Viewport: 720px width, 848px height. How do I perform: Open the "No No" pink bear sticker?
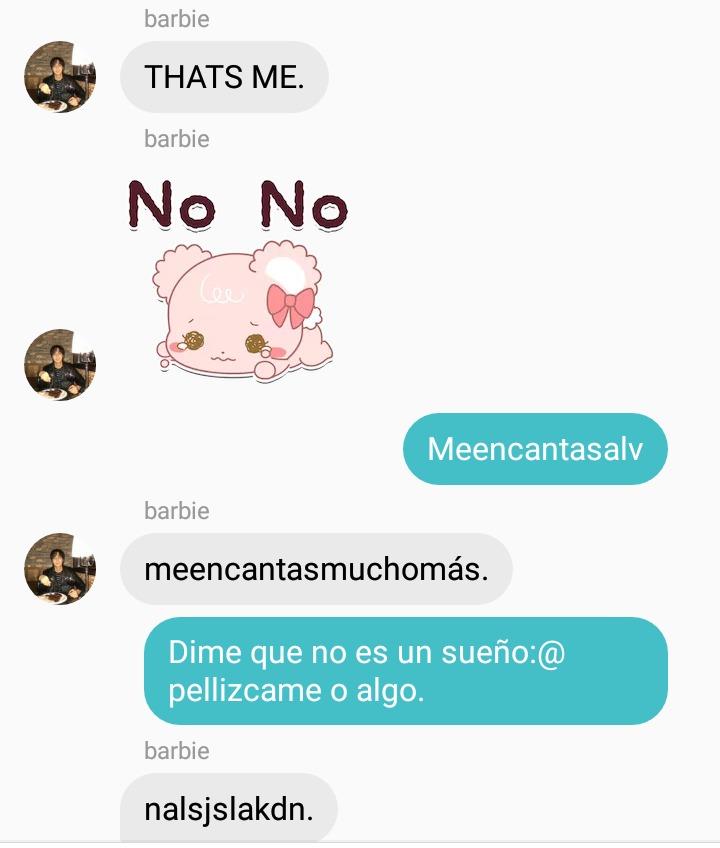pos(237,280)
